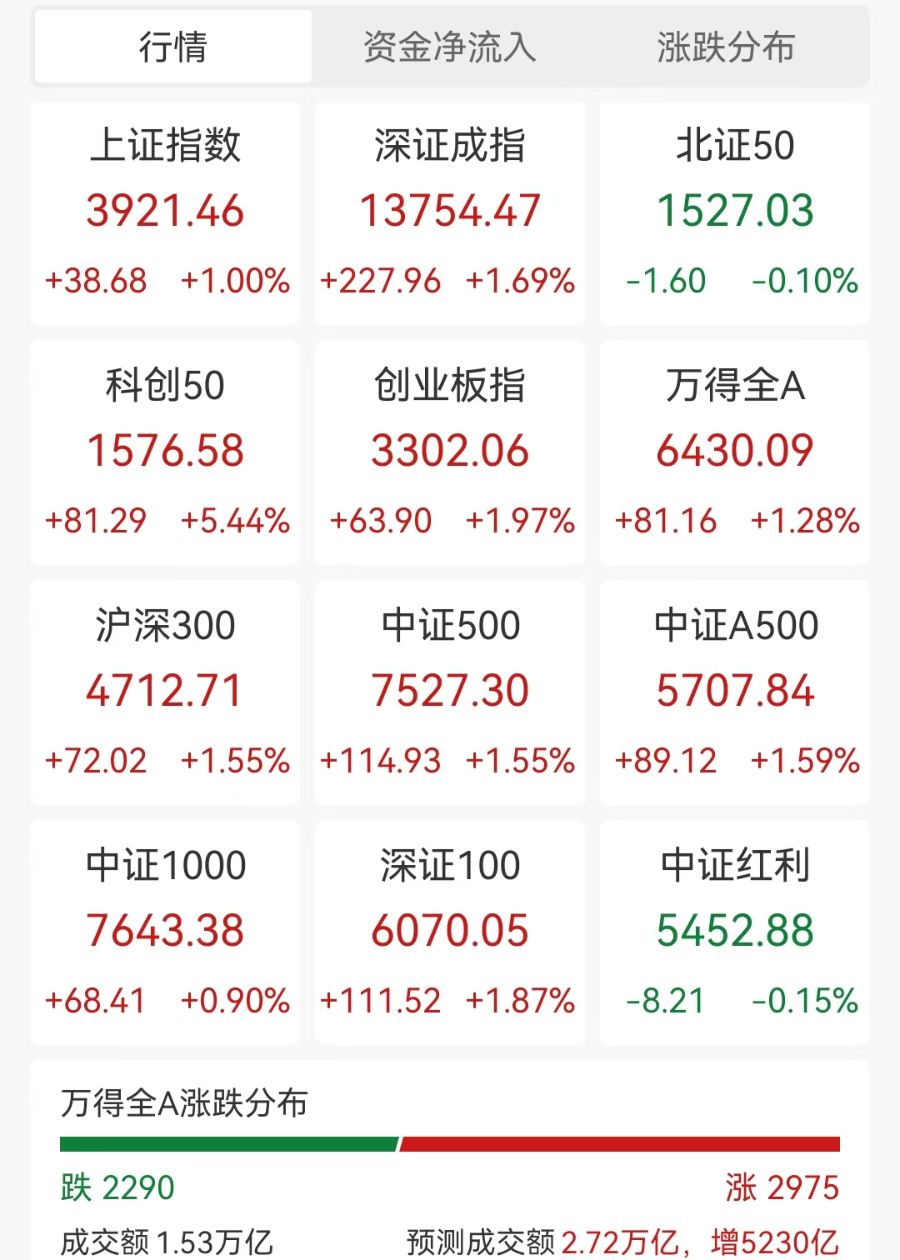The image size is (900, 1260).
Task: Open 中证红利 index details
Action: point(735,932)
